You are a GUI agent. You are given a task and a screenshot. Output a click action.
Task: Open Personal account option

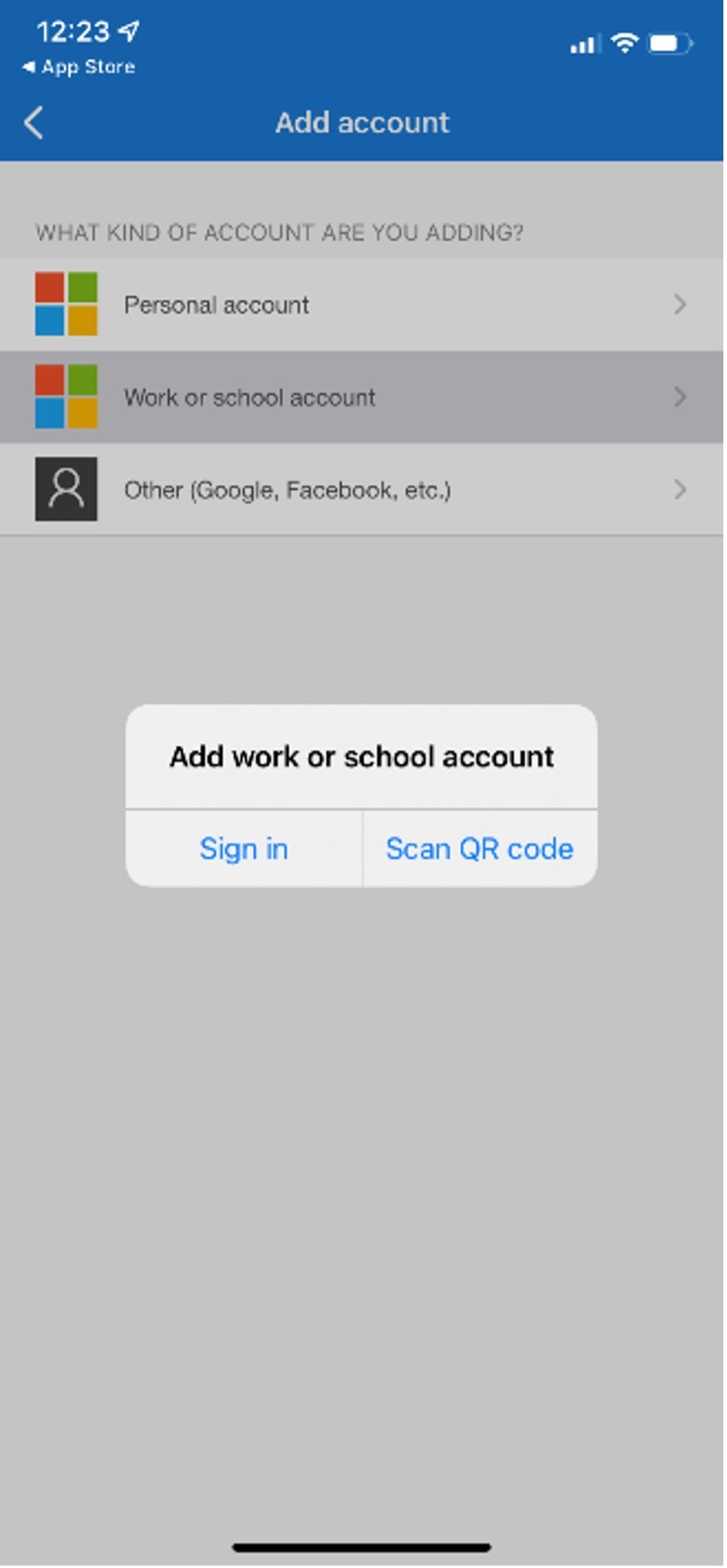click(361, 304)
